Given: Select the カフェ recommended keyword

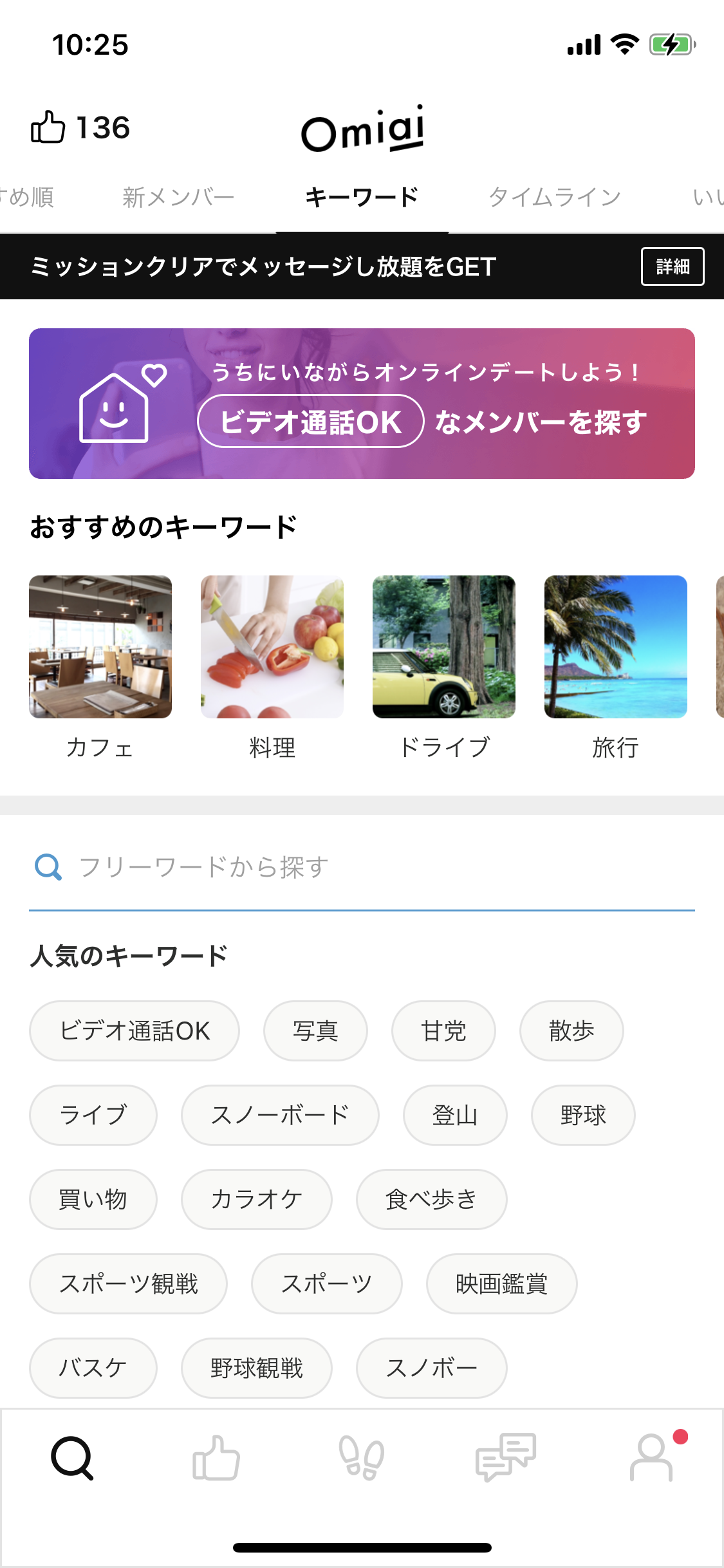Looking at the screenshot, I should click(100, 647).
